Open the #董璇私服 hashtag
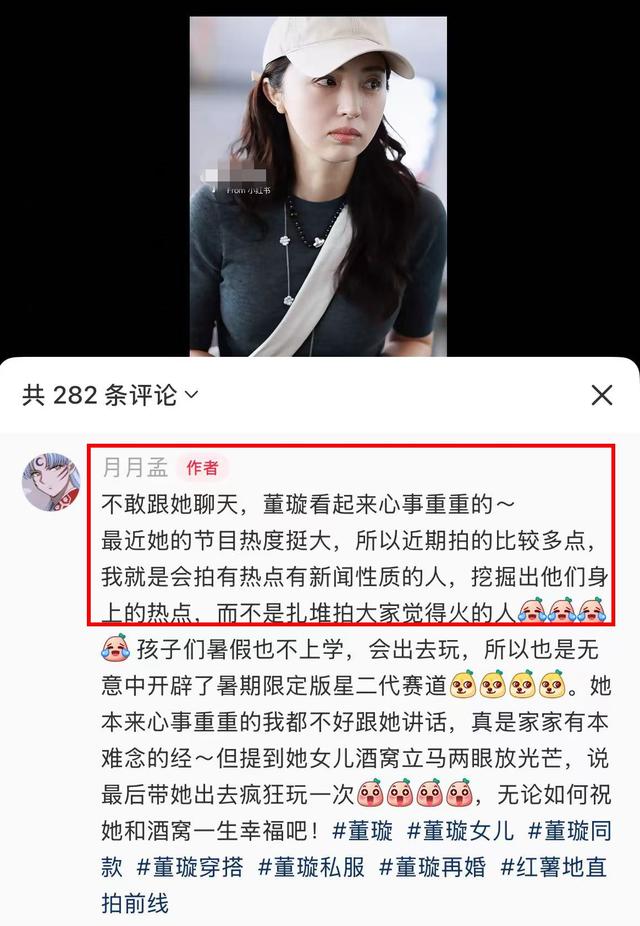Screen dimensions: 640x926 point(311,866)
